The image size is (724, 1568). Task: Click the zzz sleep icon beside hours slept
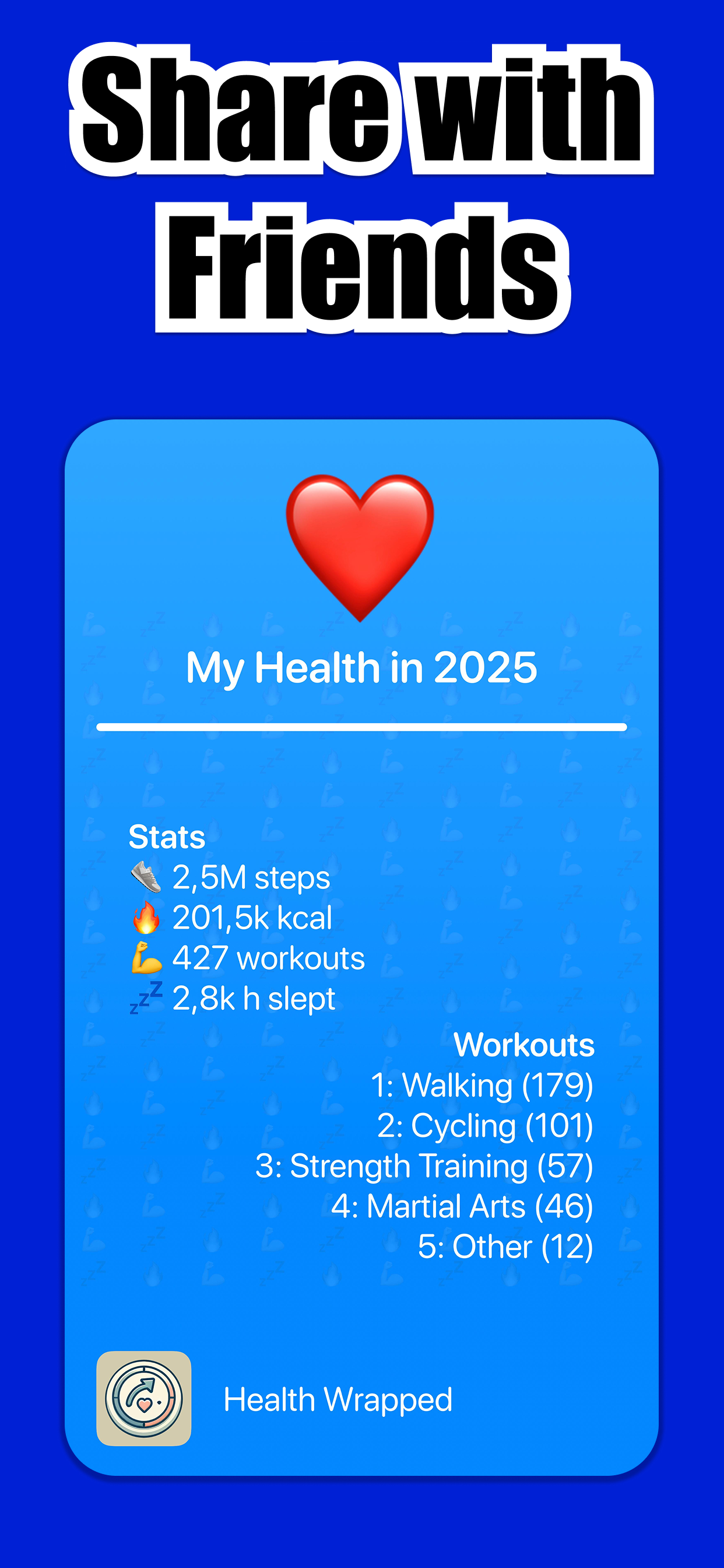pyautogui.click(x=147, y=997)
